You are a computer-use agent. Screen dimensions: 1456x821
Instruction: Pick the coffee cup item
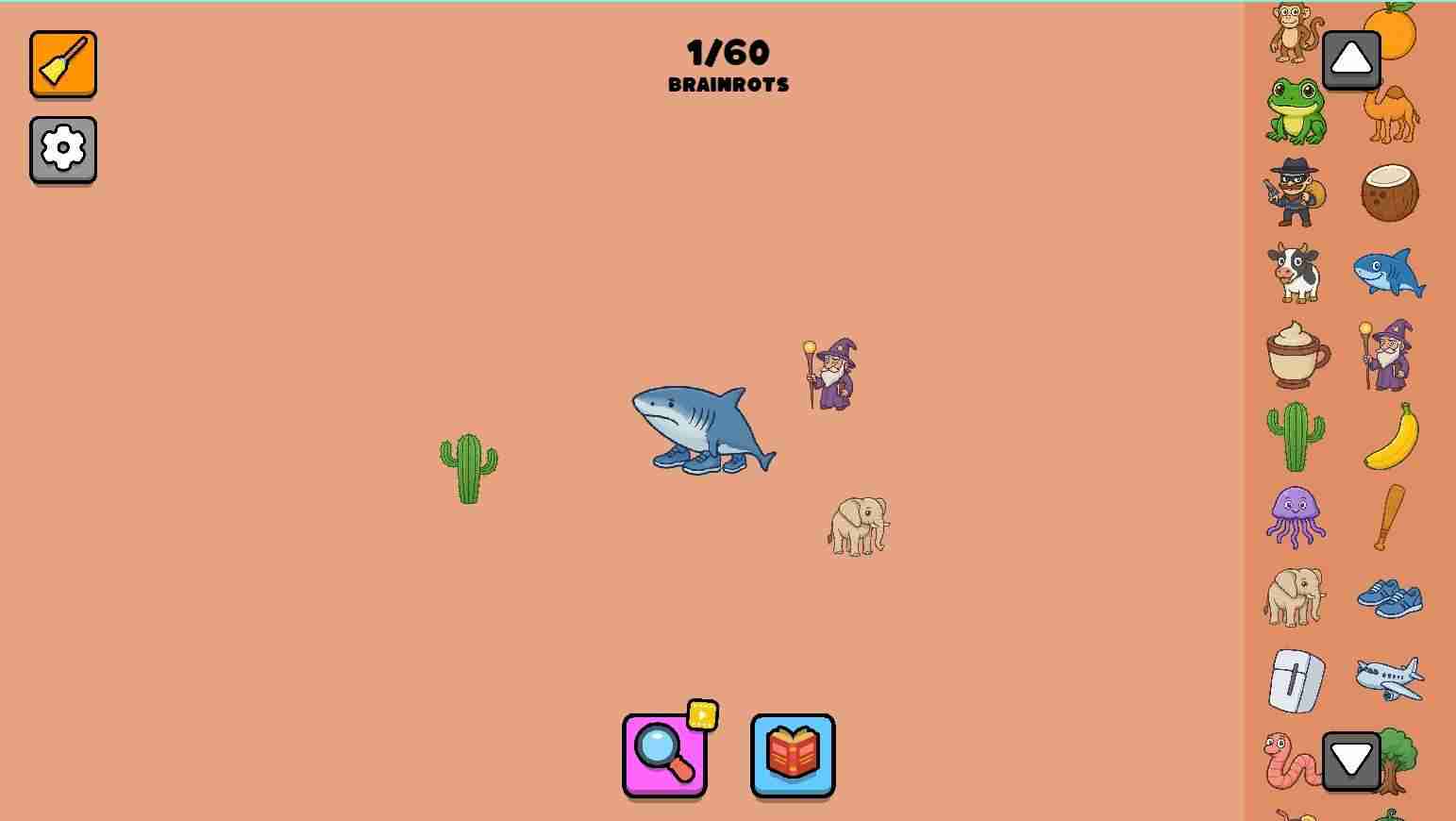tap(1297, 355)
